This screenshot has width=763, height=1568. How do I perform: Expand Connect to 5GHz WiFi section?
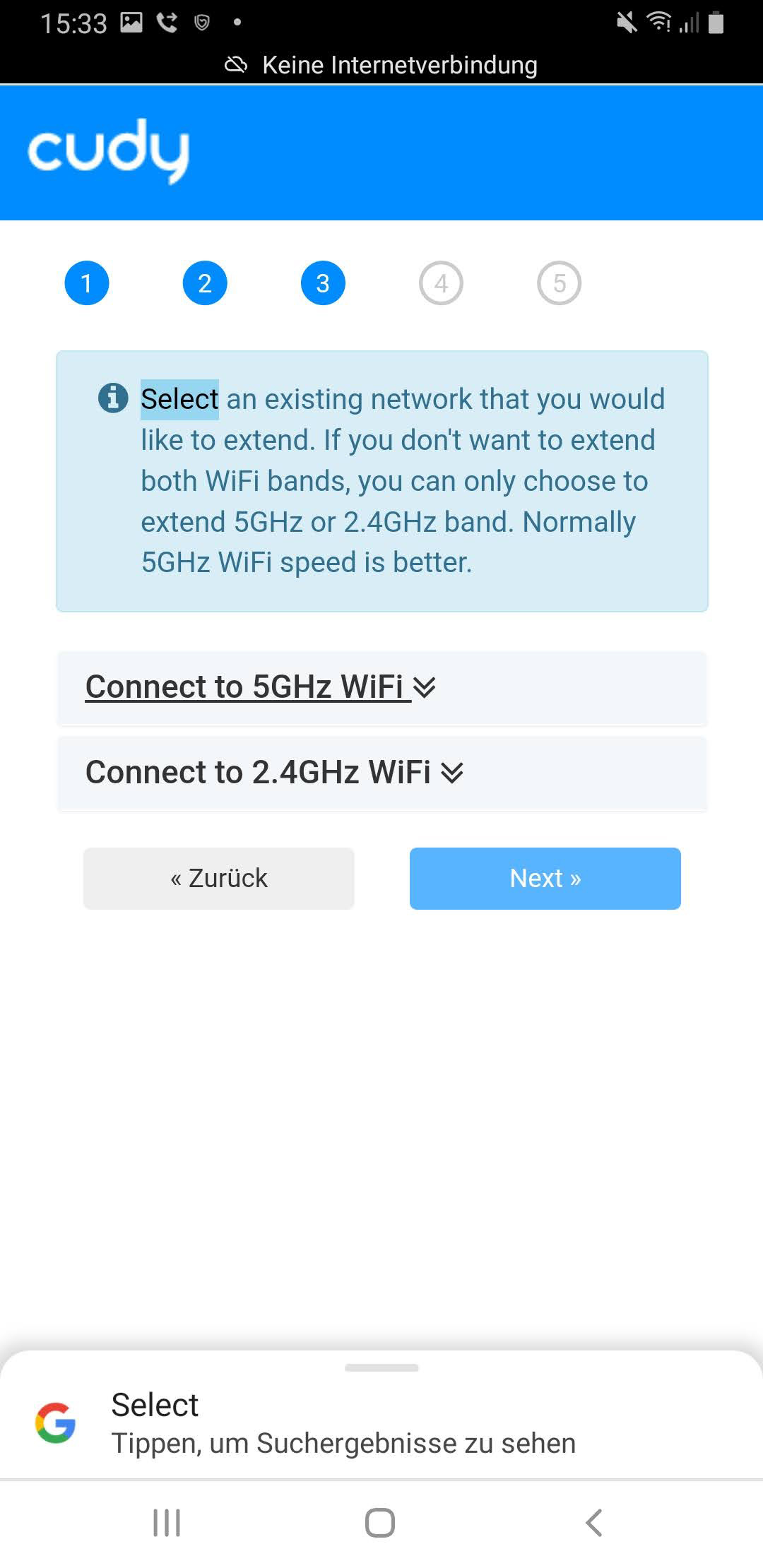pos(260,687)
